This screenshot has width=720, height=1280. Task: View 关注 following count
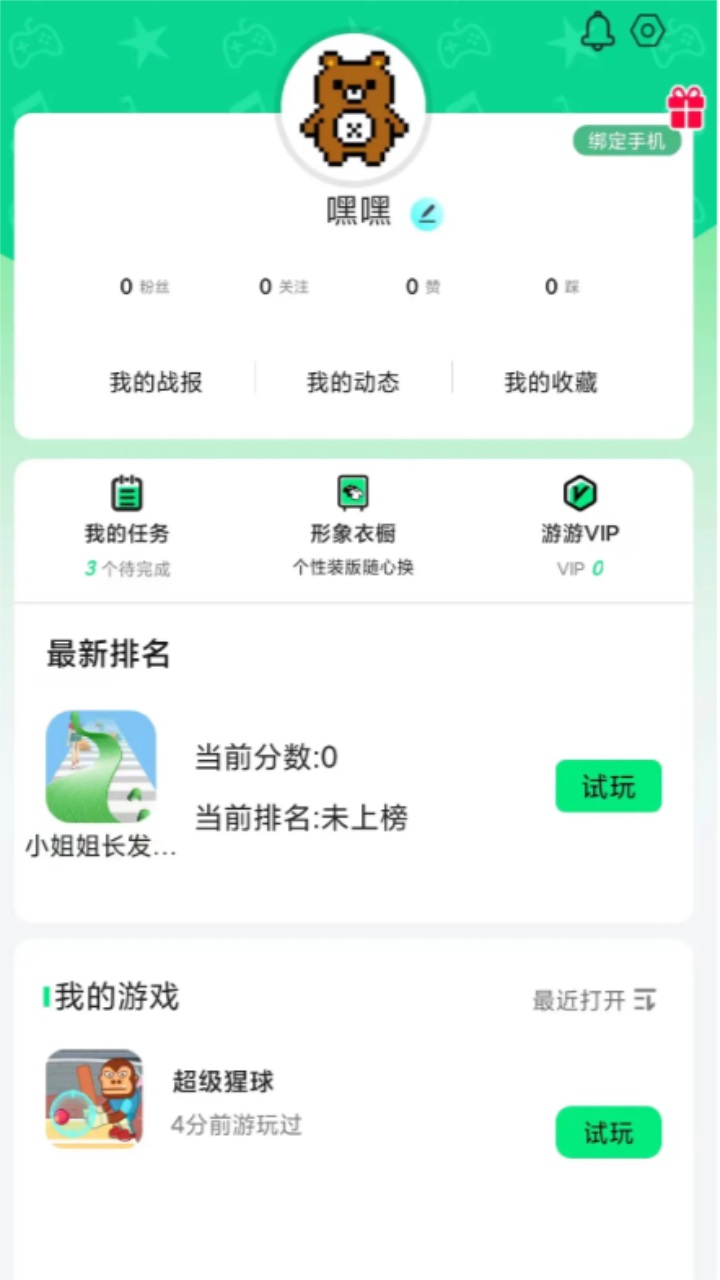tap(282, 287)
